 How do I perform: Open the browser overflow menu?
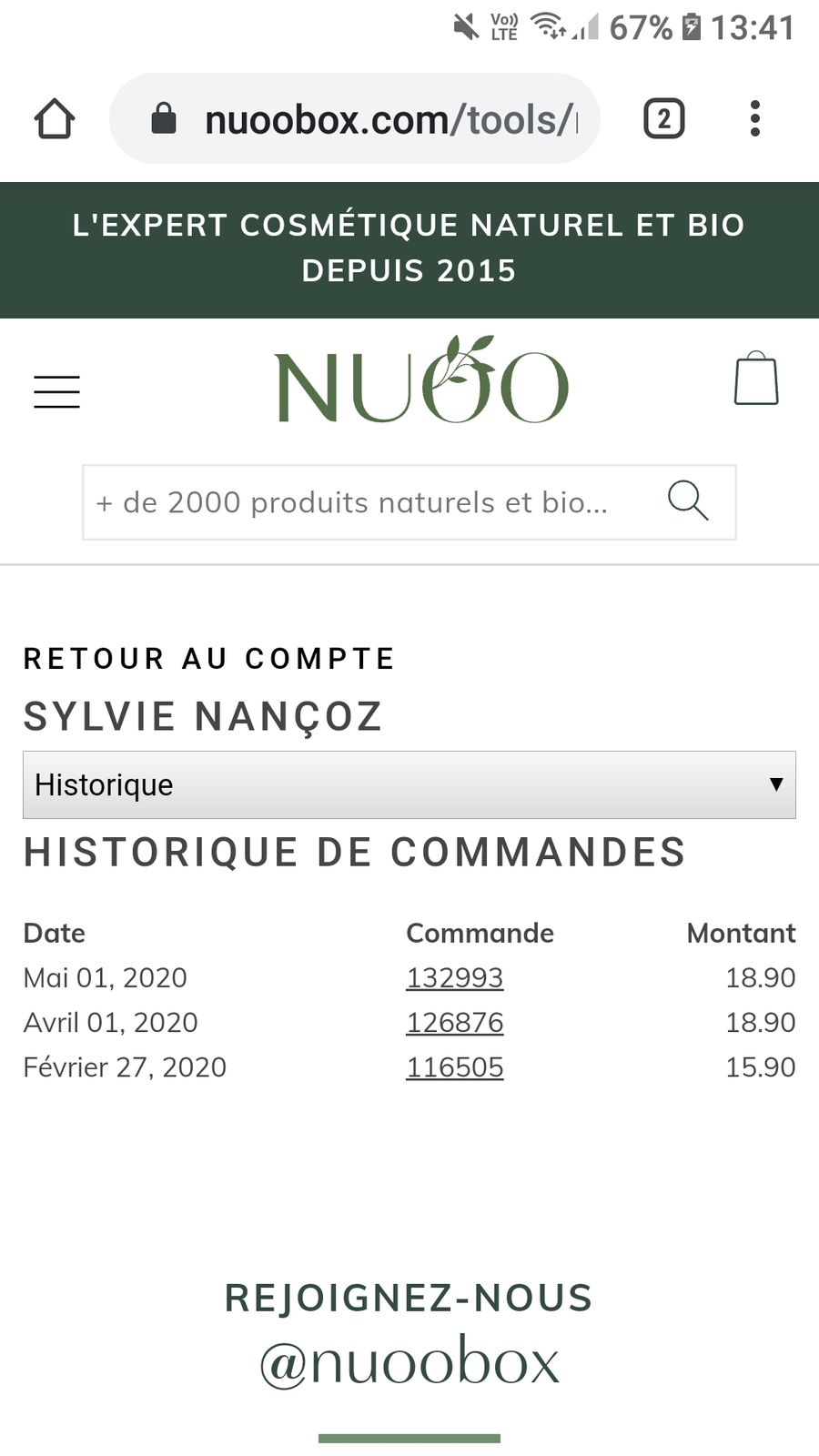pos(755,119)
